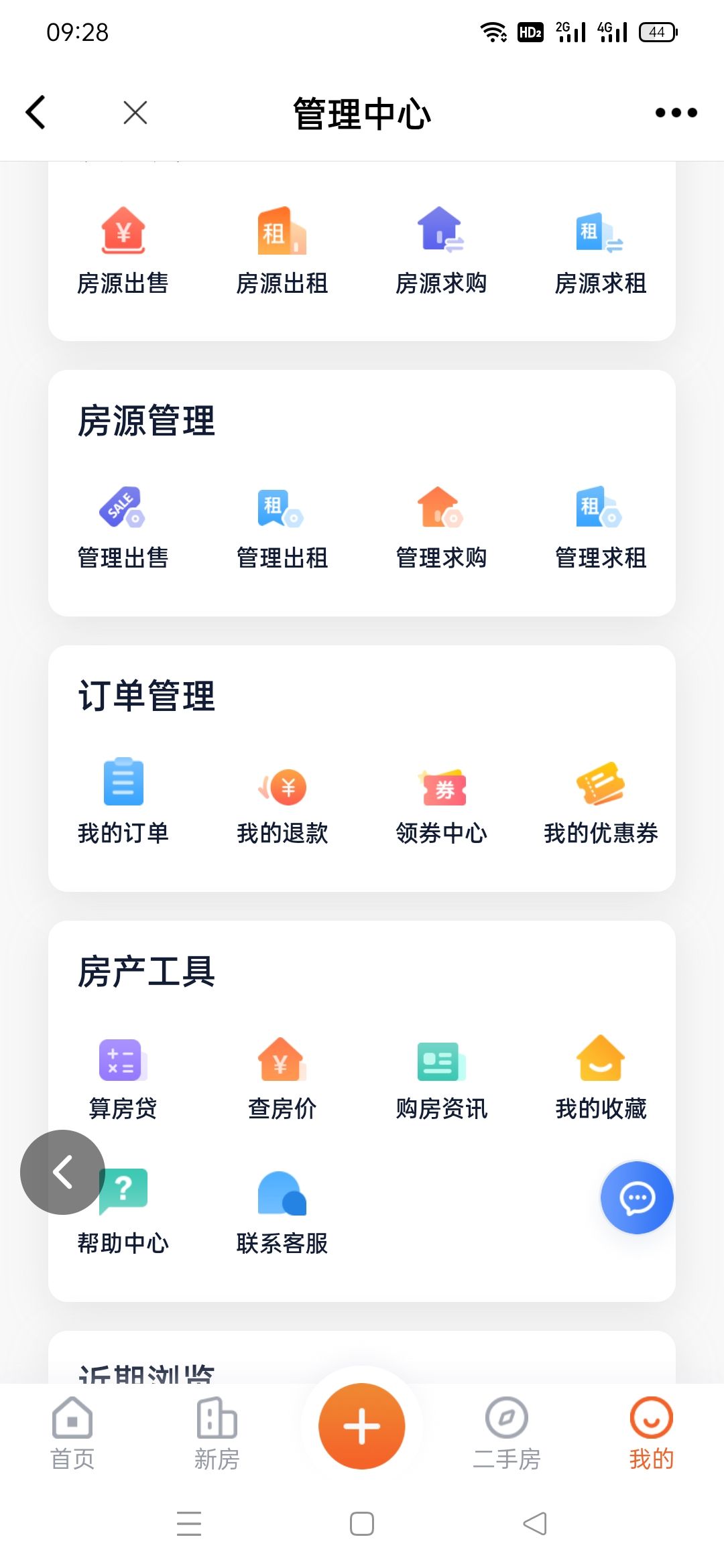Open the three-dot overflow menu

pyautogui.click(x=676, y=113)
